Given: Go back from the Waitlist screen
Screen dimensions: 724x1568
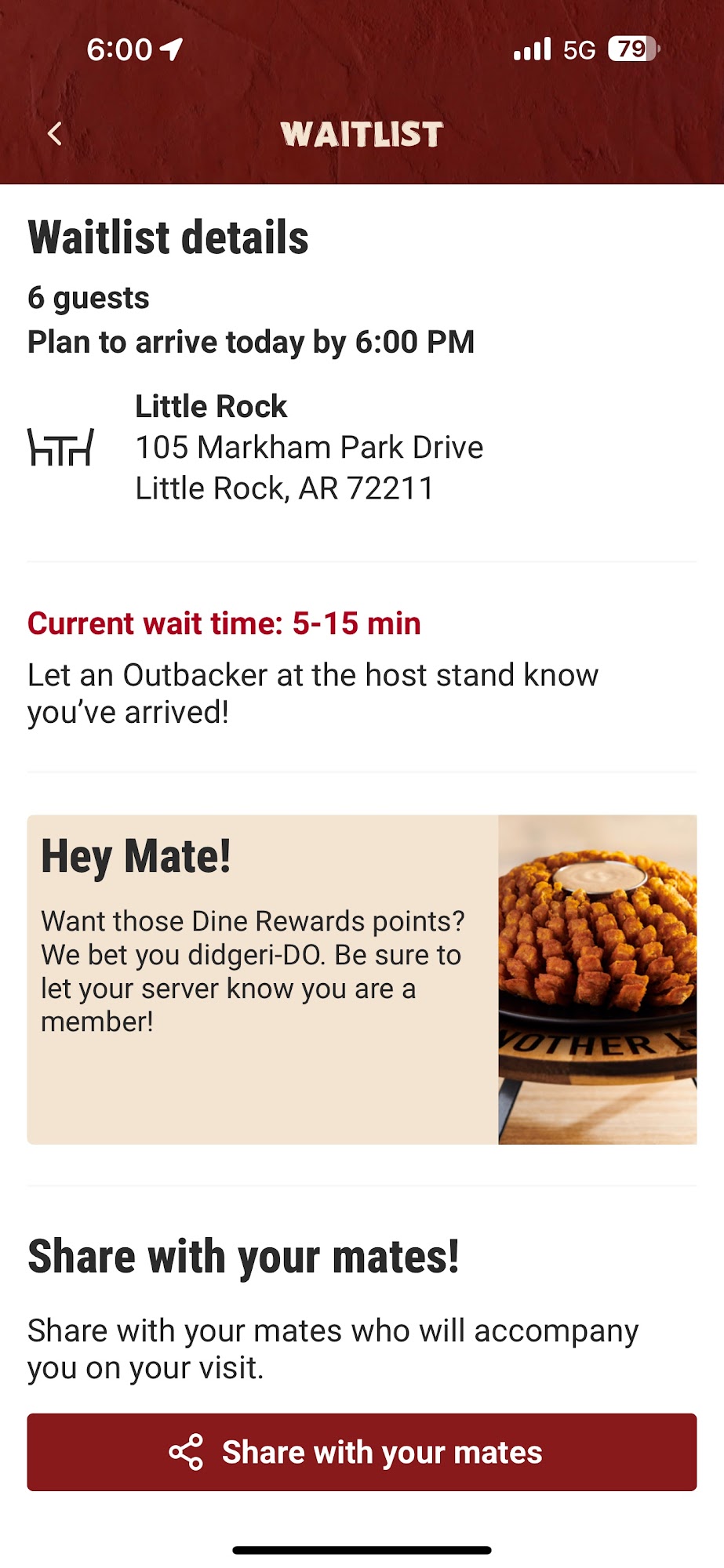Looking at the screenshot, I should (54, 134).
